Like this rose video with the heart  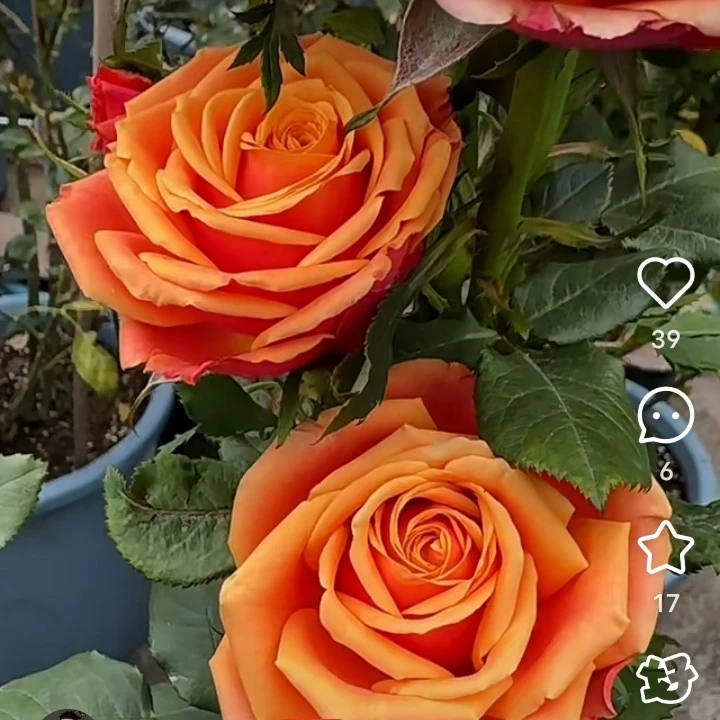(x=666, y=283)
